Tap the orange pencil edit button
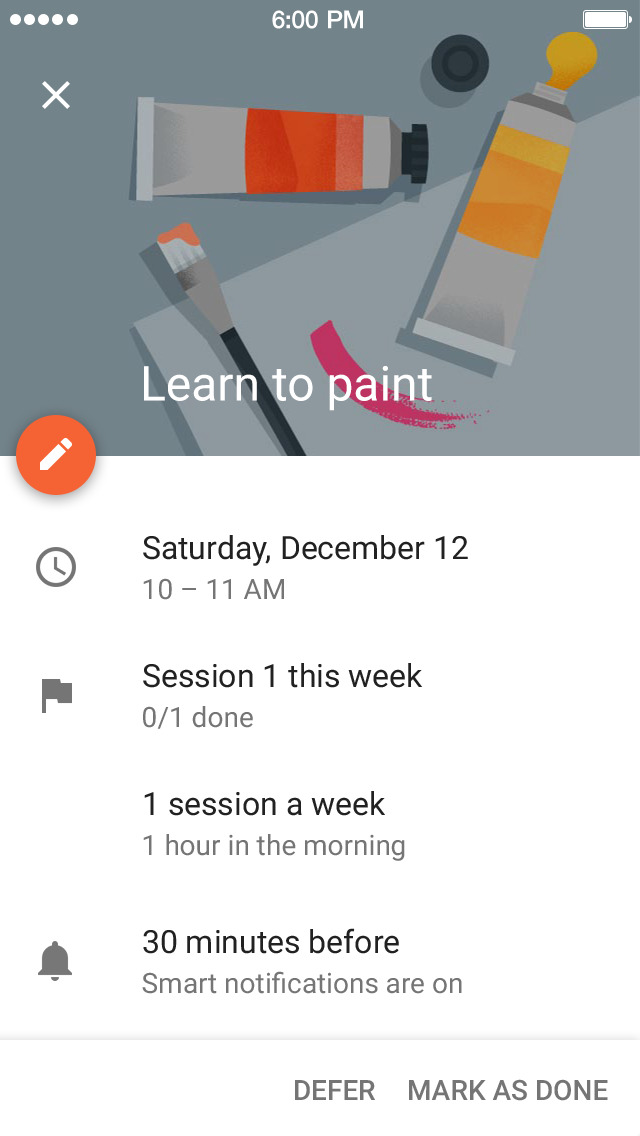640x1136 pixels. [x=56, y=455]
